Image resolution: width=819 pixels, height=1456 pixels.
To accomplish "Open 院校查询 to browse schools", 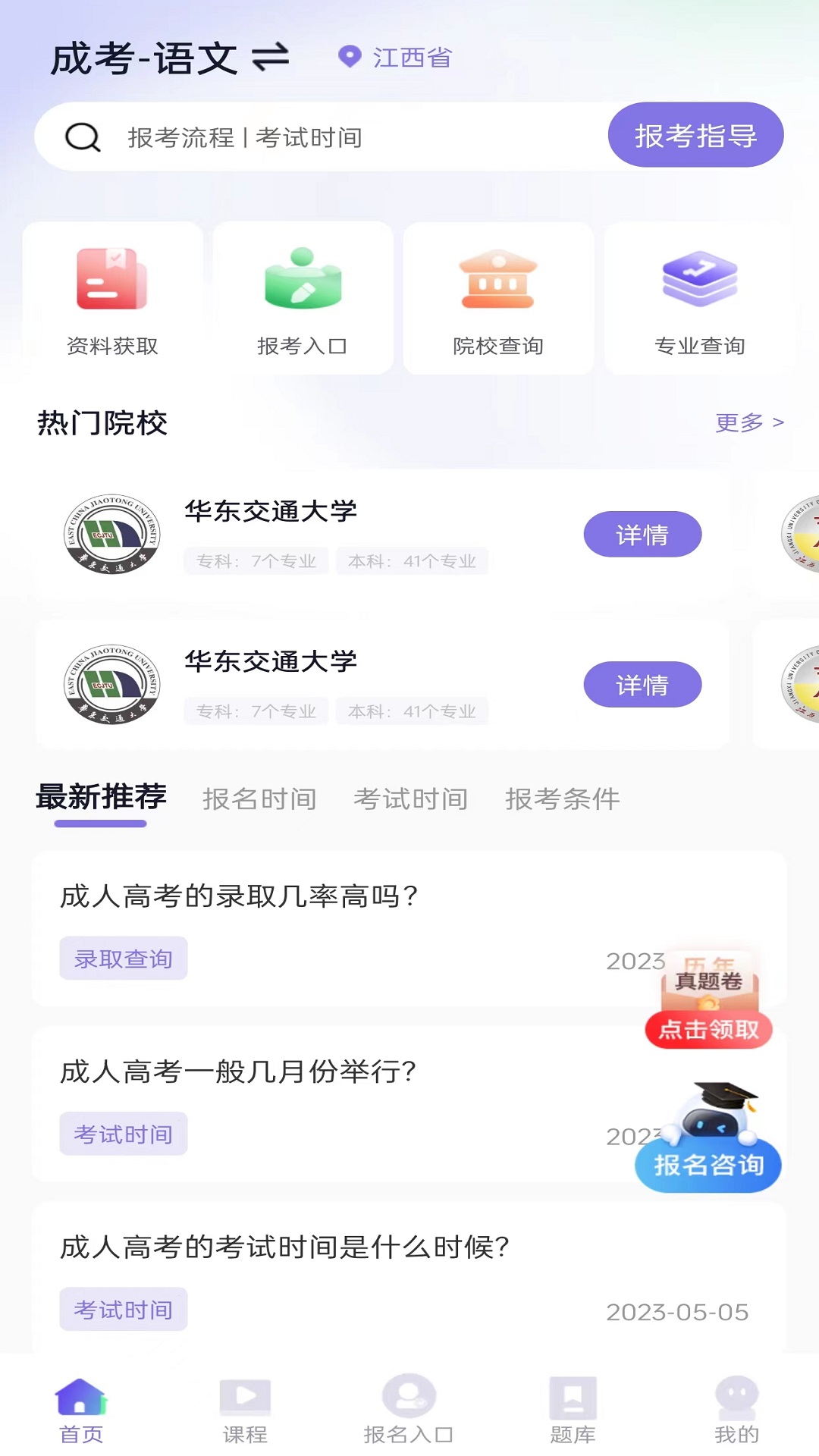I will tap(497, 296).
